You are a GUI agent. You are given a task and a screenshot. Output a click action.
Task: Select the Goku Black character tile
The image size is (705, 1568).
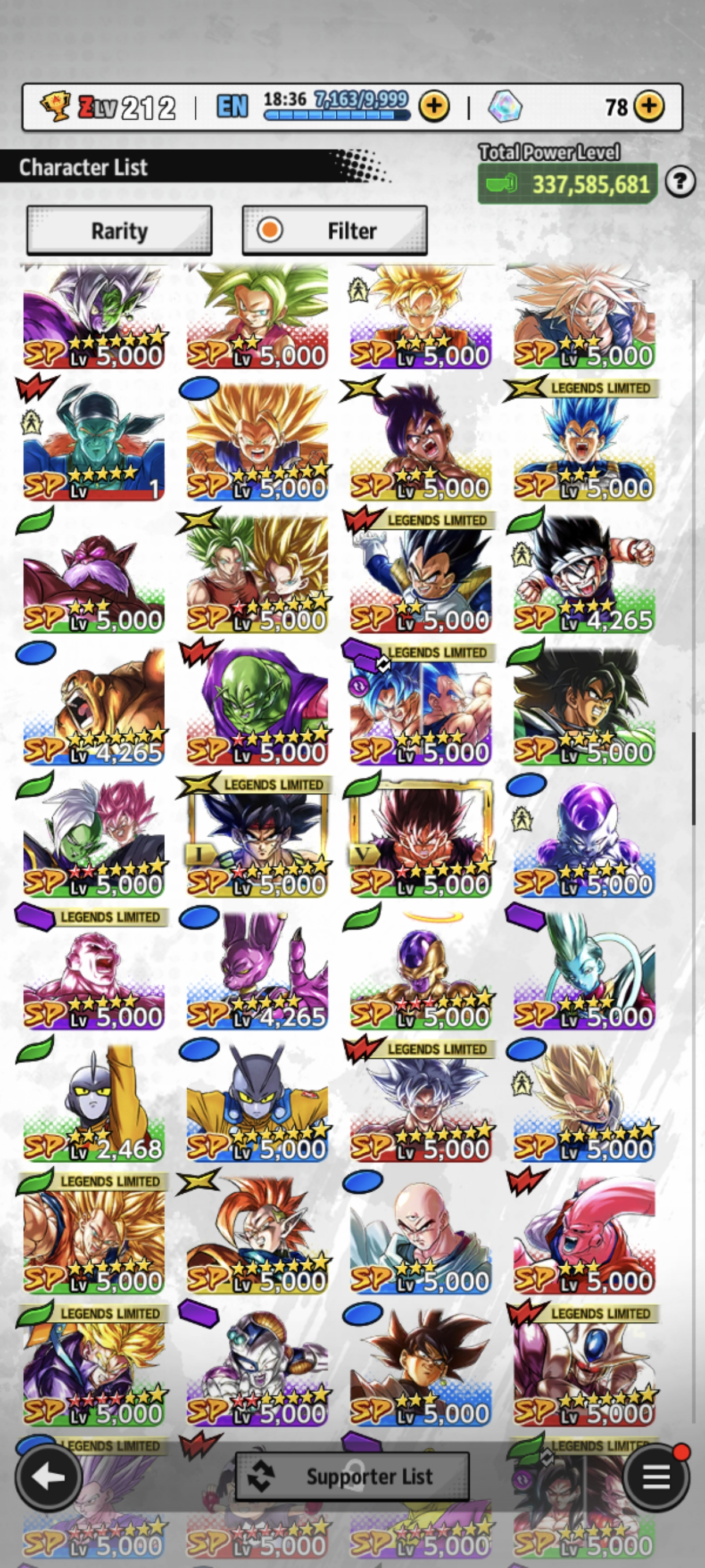point(420,1367)
